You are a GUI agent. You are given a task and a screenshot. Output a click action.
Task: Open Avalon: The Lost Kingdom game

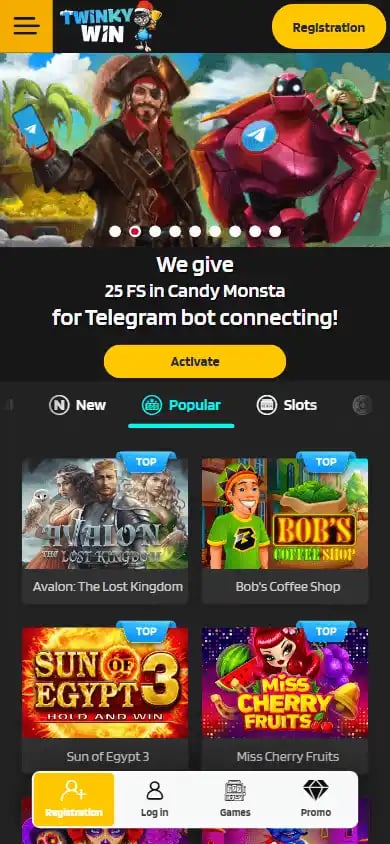click(x=105, y=529)
